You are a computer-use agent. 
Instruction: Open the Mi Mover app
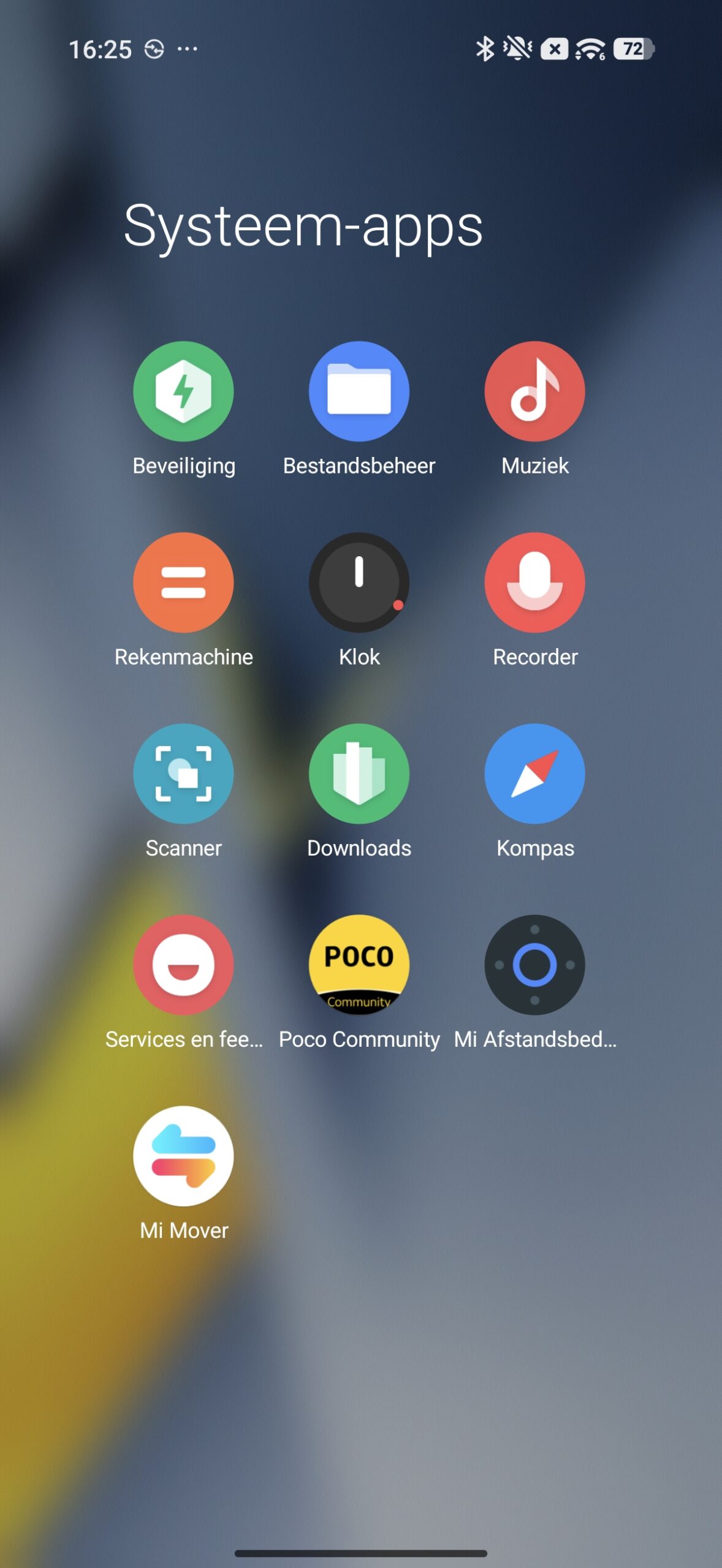pos(183,1156)
